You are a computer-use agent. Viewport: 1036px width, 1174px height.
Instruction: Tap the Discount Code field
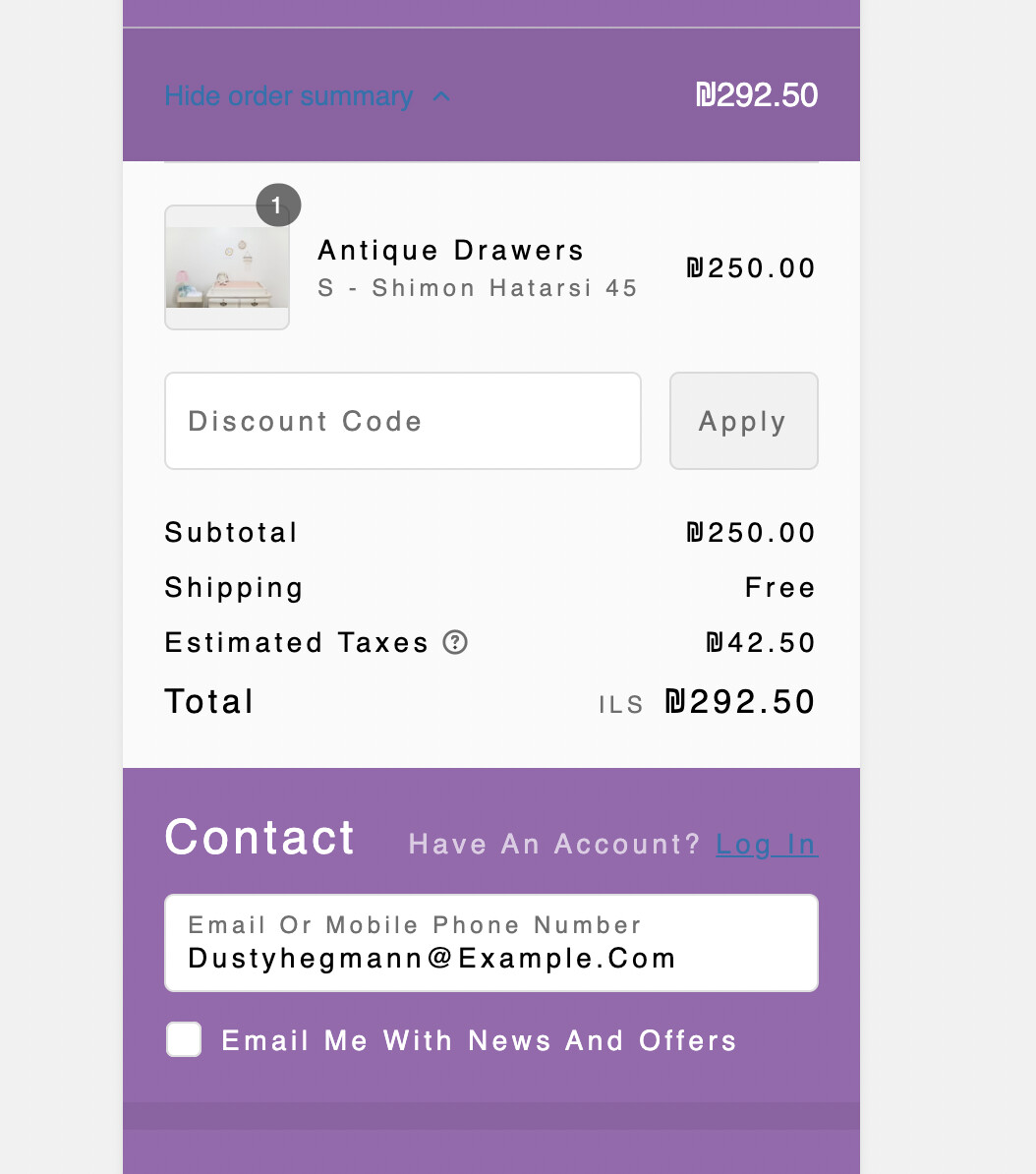[x=403, y=421]
